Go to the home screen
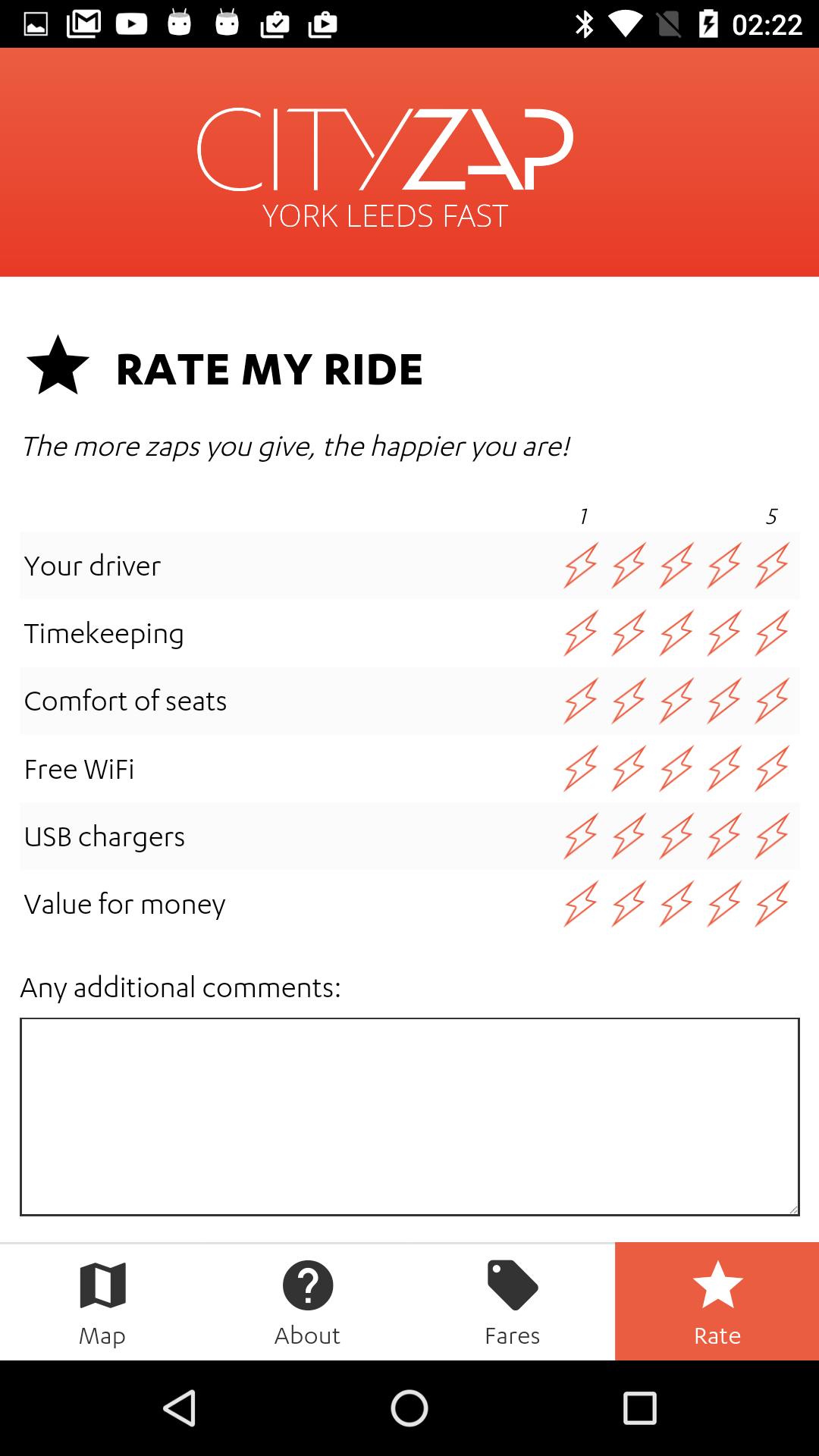 tap(409, 1408)
